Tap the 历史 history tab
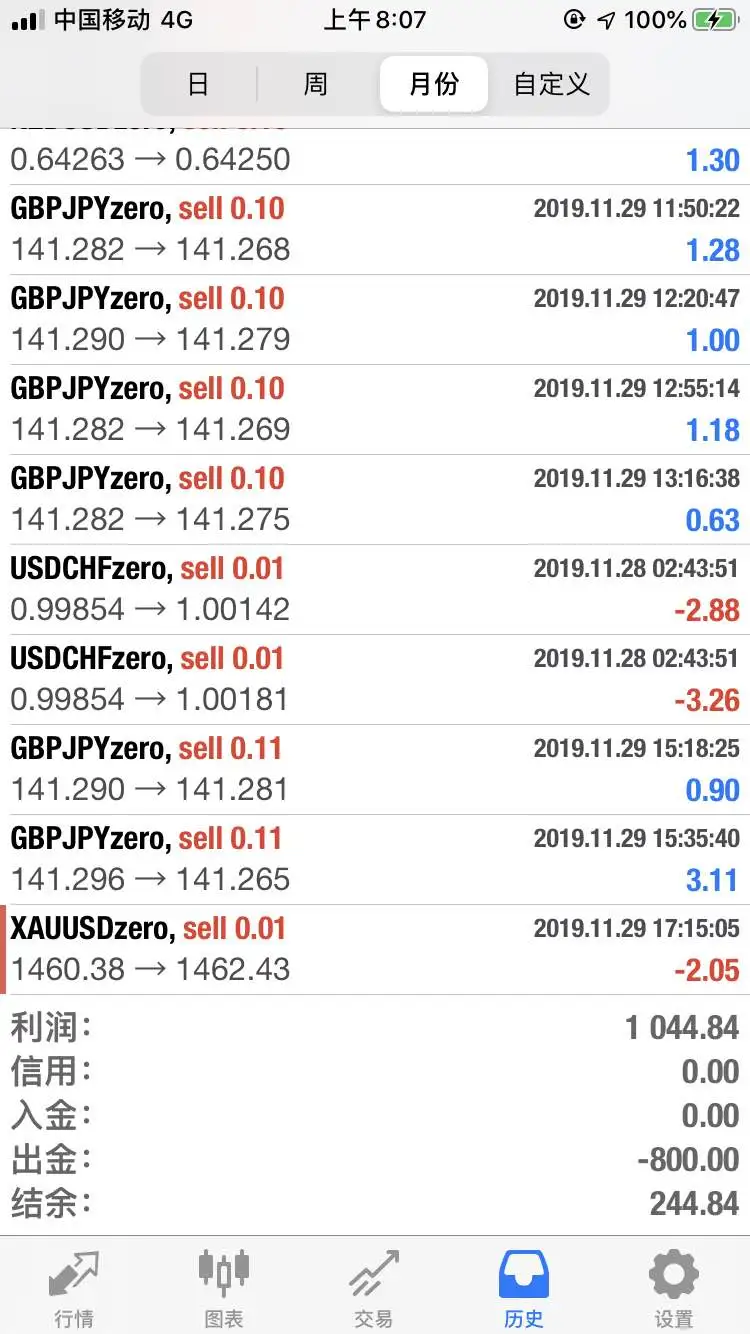This screenshot has height=1334, width=750. (x=524, y=1288)
